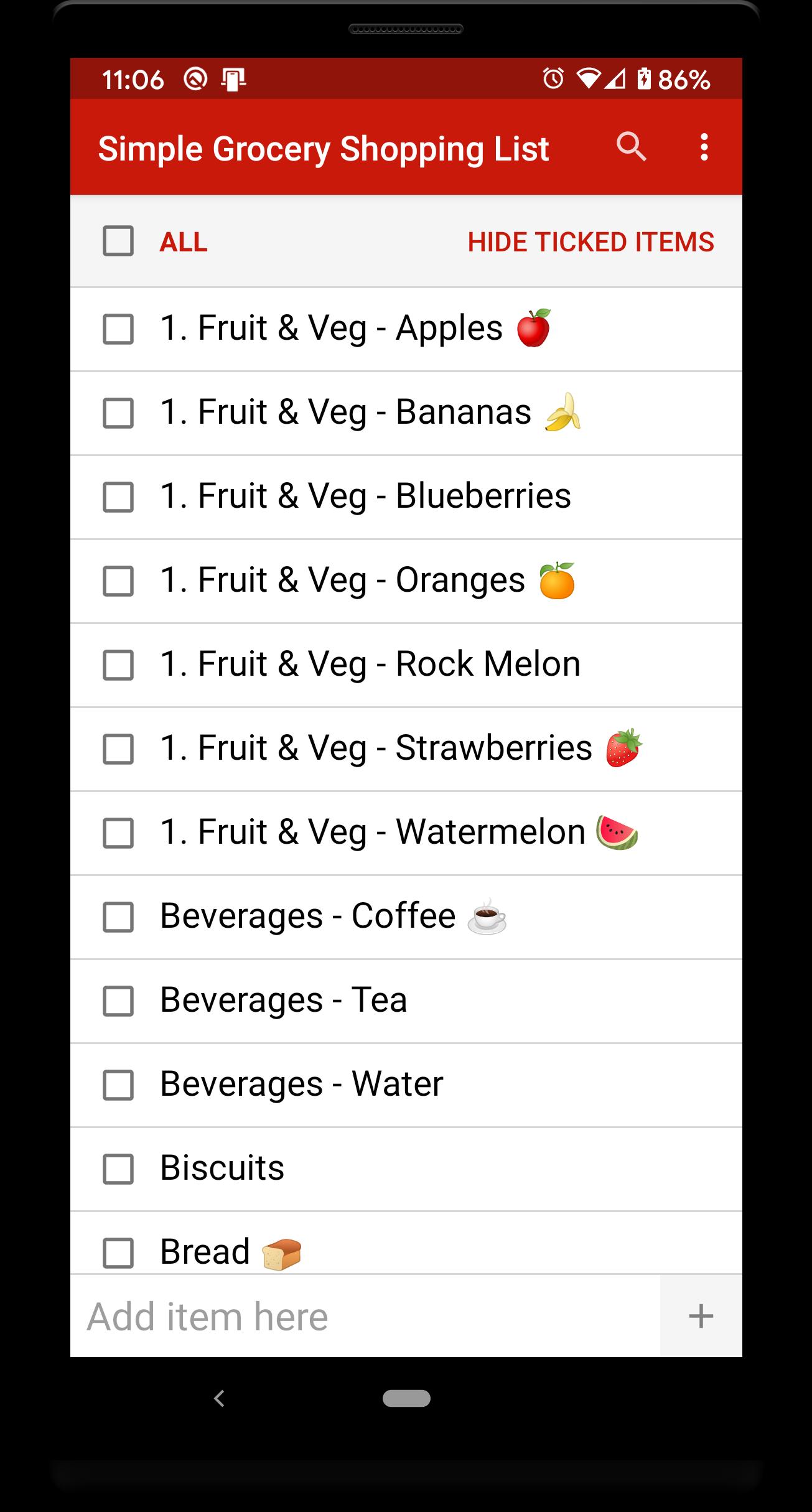Tick the Biscuits checkbox
This screenshot has height=1512, width=812.
118,1169
